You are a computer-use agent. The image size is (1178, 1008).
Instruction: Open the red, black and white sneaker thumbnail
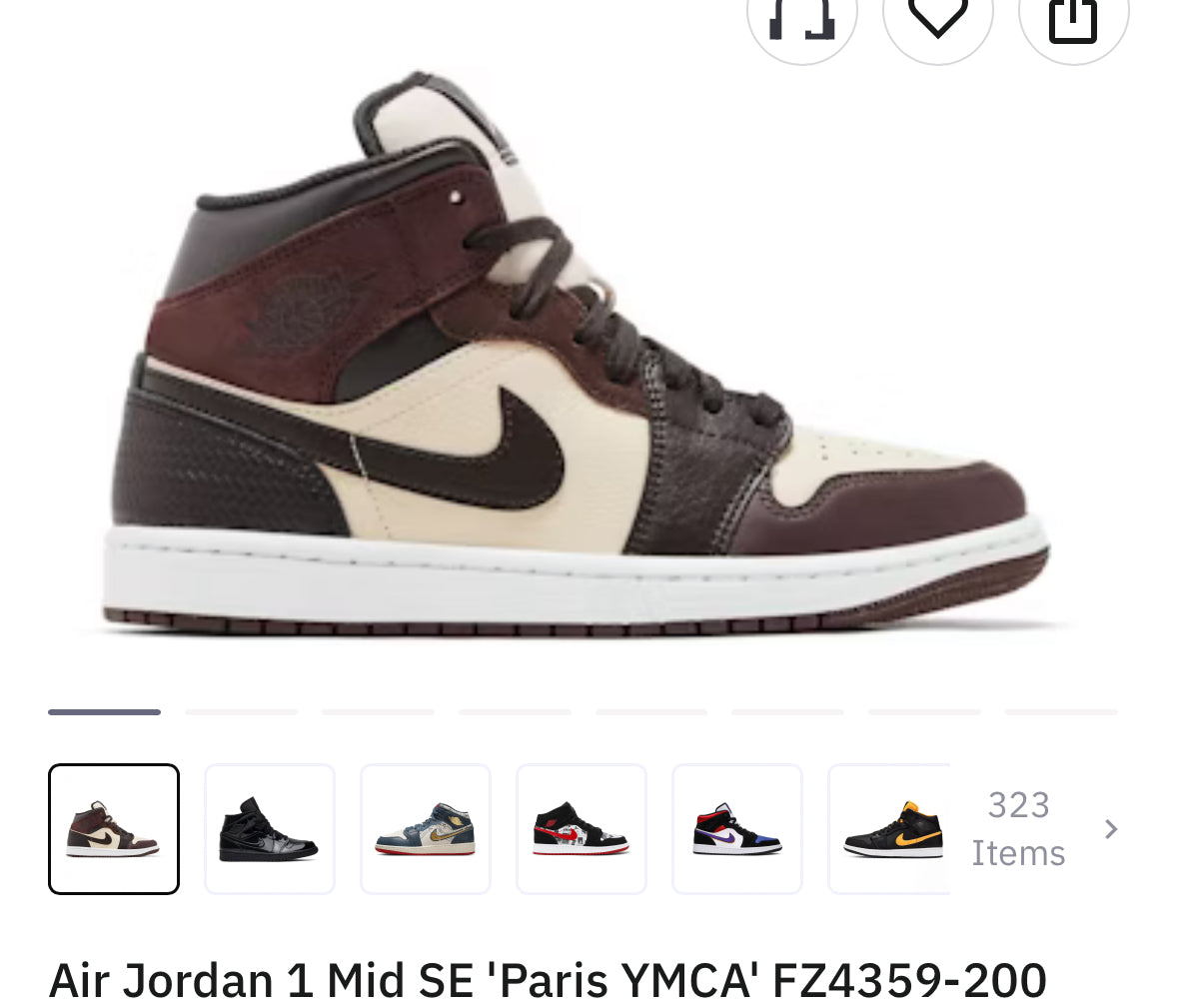point(582,828)
